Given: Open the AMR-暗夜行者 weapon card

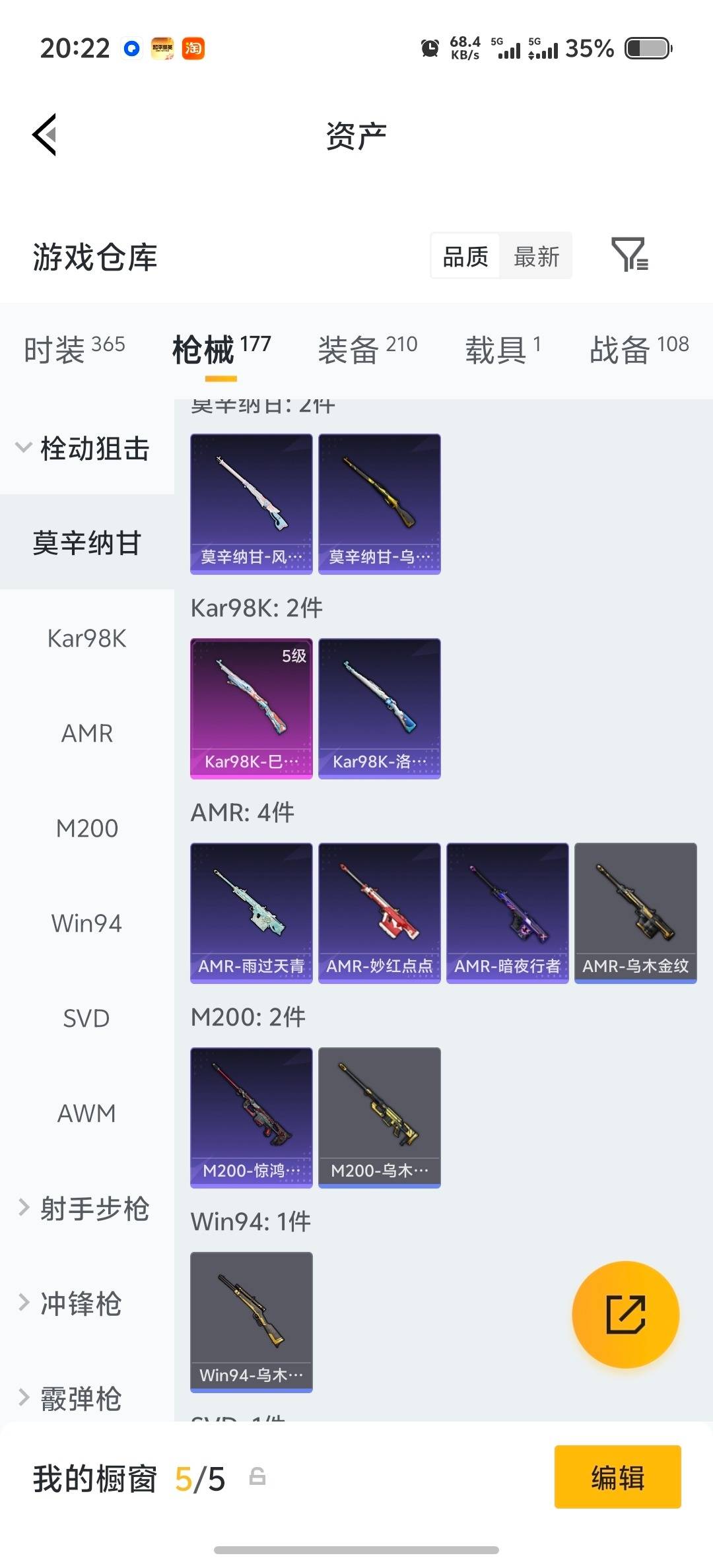Looking at the screenshot, I should point(507,913).
